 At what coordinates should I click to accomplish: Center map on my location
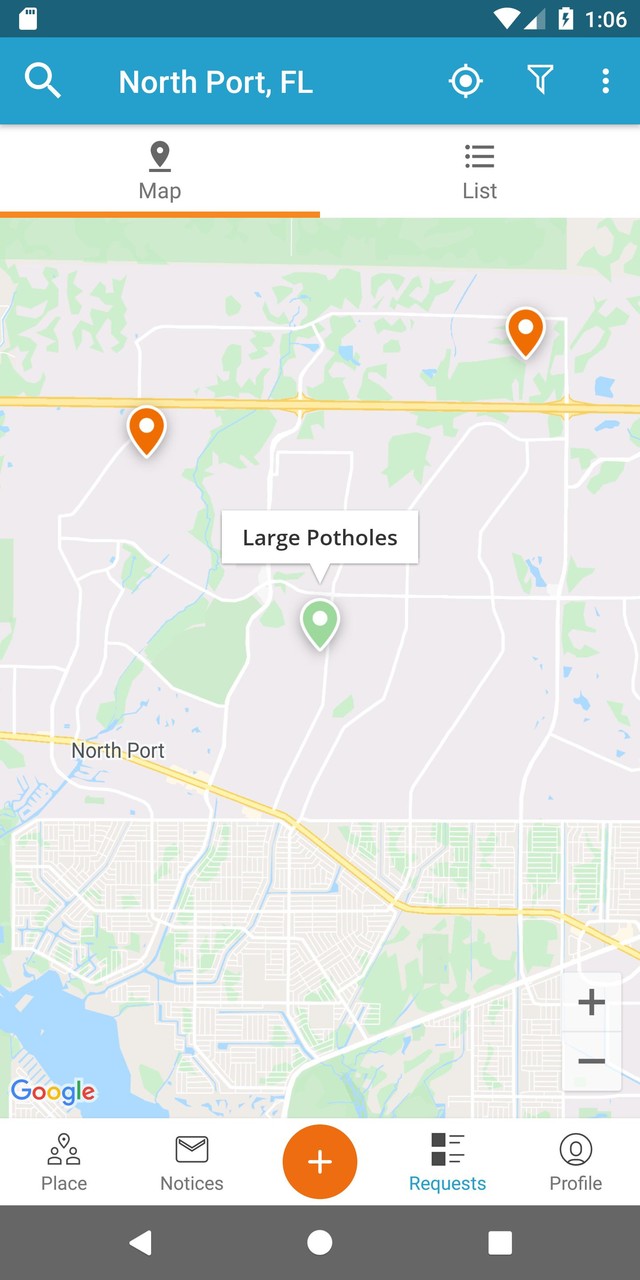tap(466, 81)
